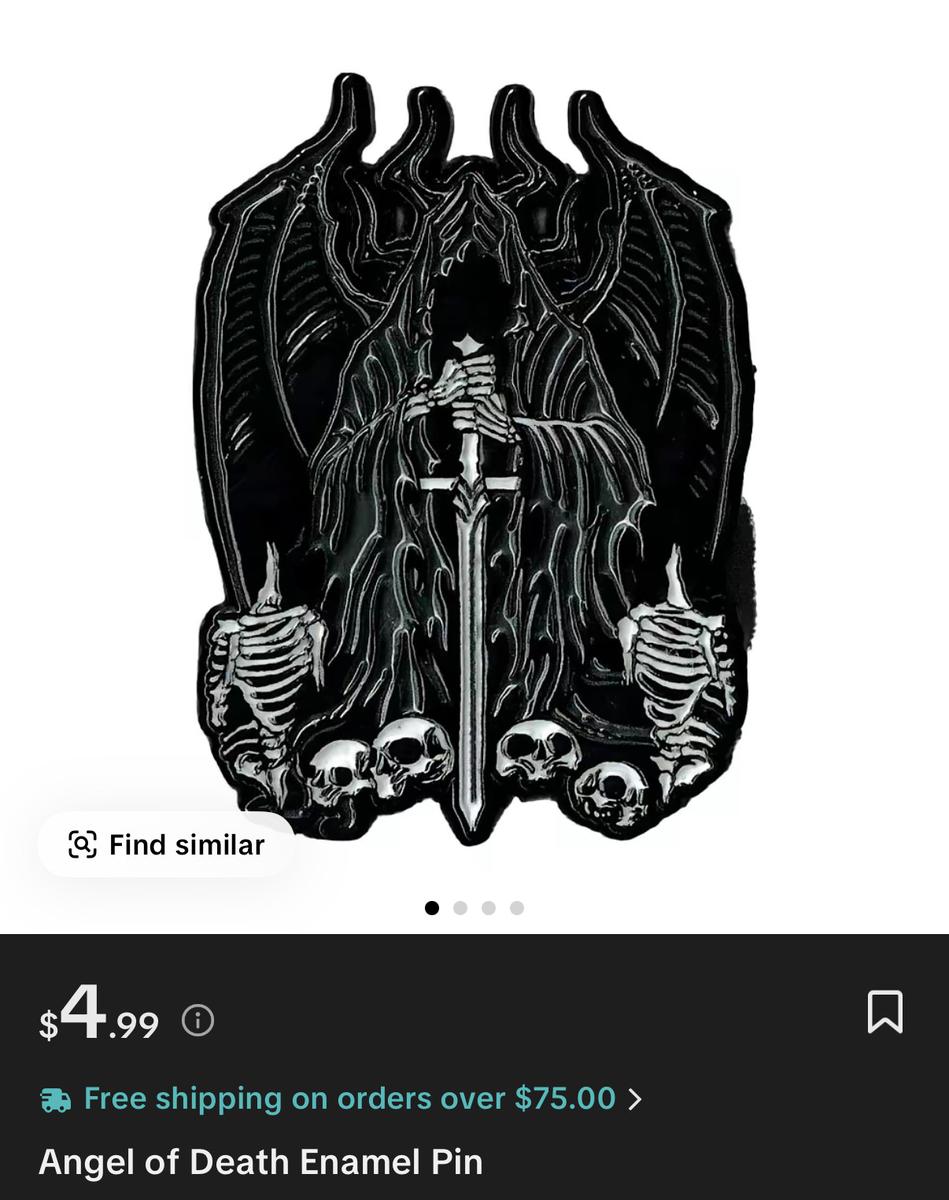The image size is (949, 1200).
Task: Tap the Find similar button
Action: tap(166, 845)
